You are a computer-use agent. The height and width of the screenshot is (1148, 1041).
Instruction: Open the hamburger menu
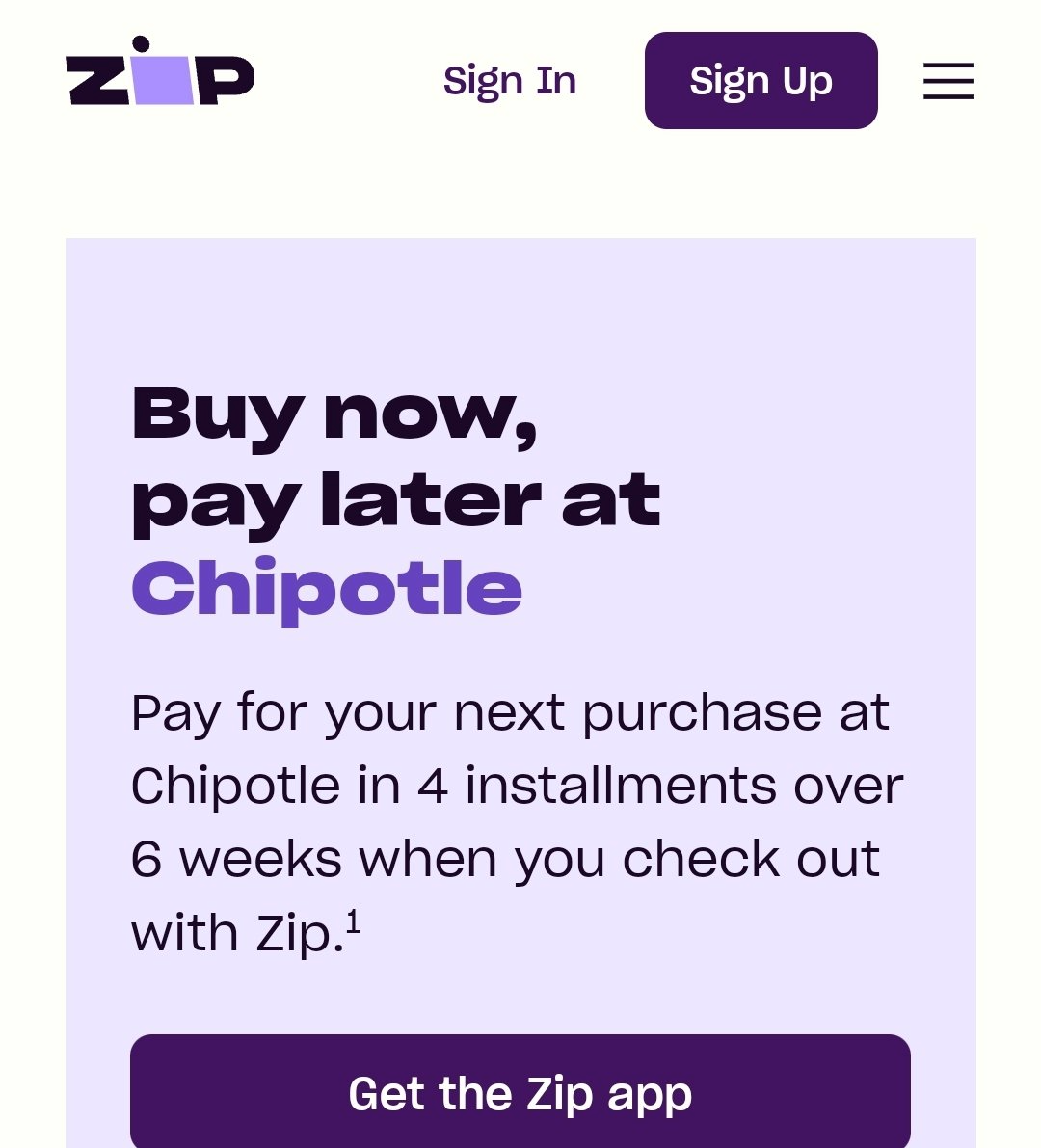(x=948, y=81)
